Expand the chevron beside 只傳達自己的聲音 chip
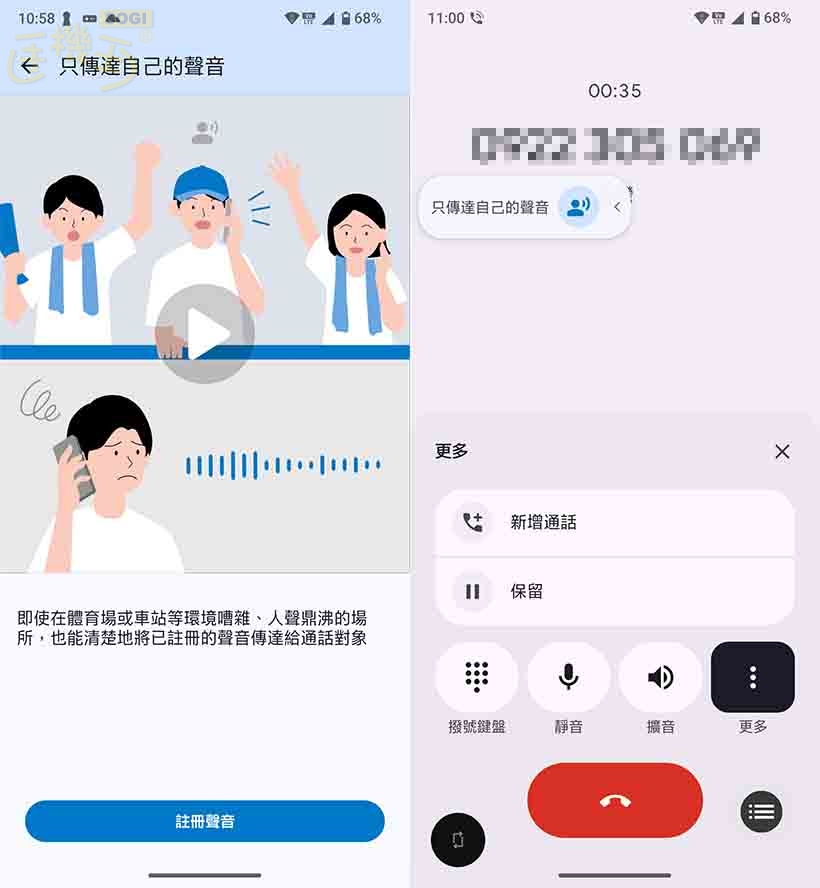Viewport: 820px width, 888px height. [x=618, y=207]
